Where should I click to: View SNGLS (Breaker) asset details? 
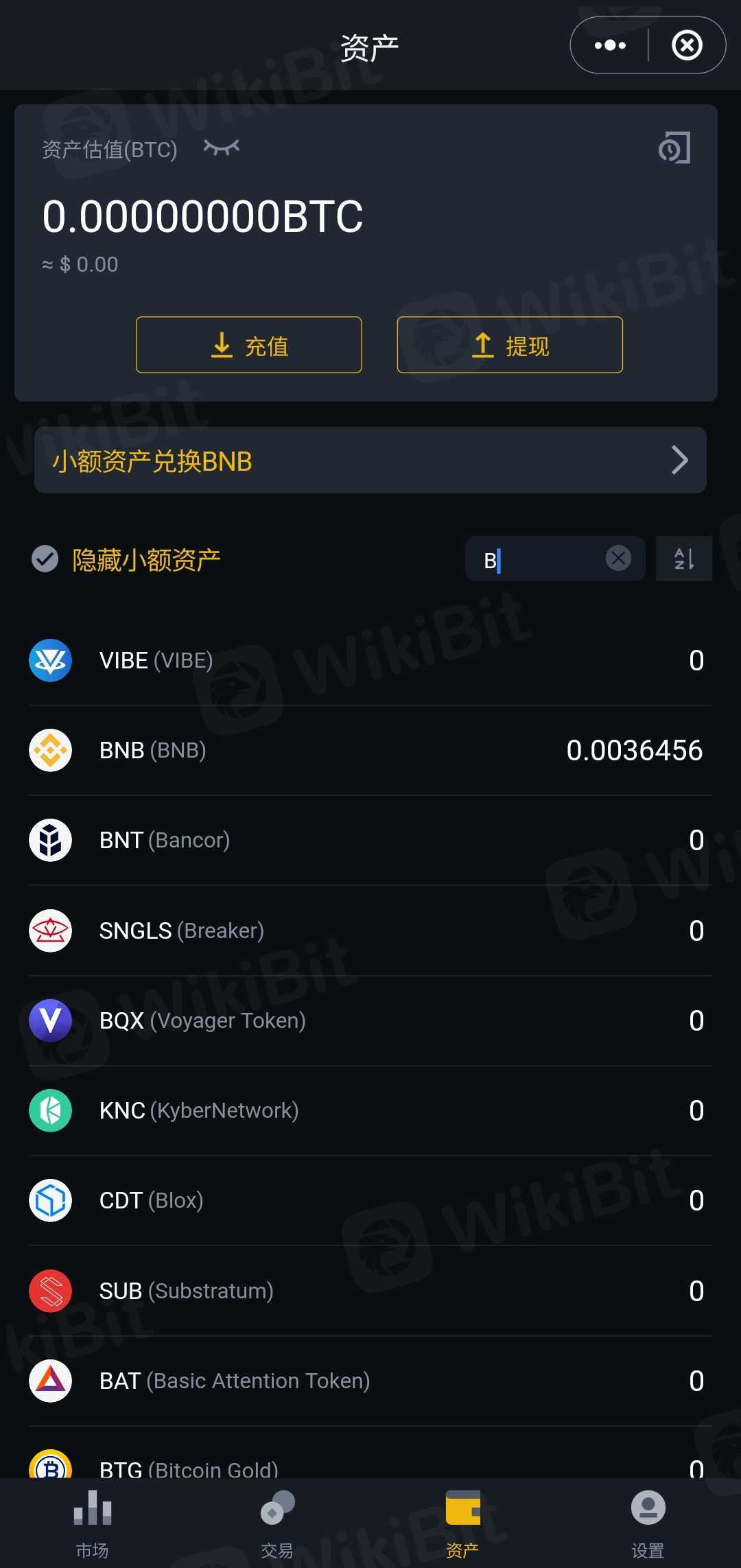click(x=370, y=931)
